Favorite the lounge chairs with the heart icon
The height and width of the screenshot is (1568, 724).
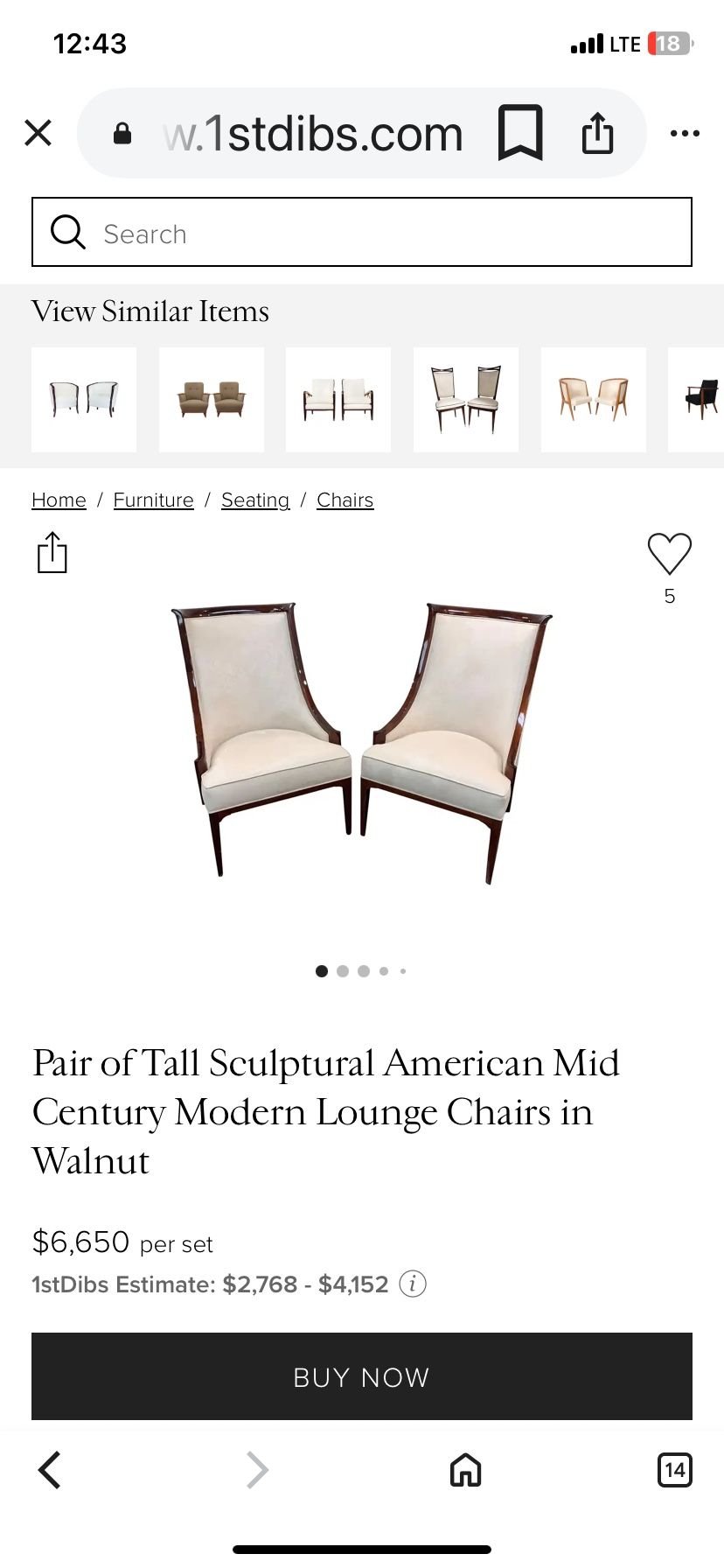(670, 553)
